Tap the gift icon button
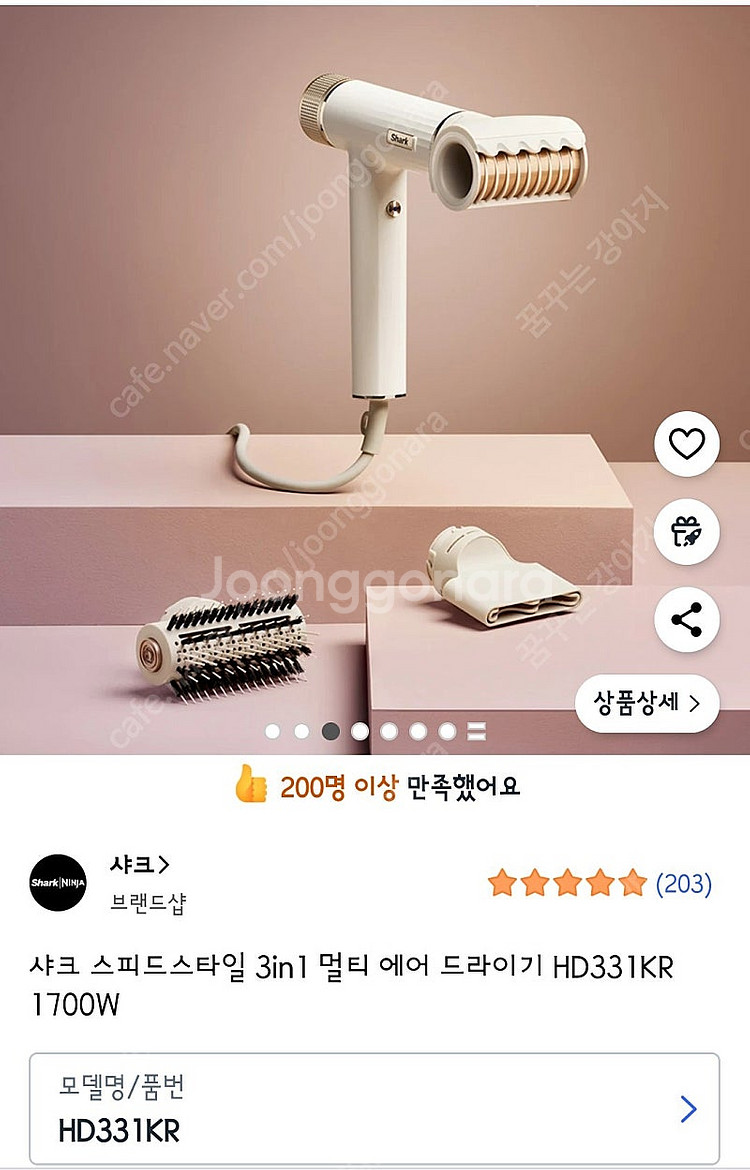 (686, 531)
